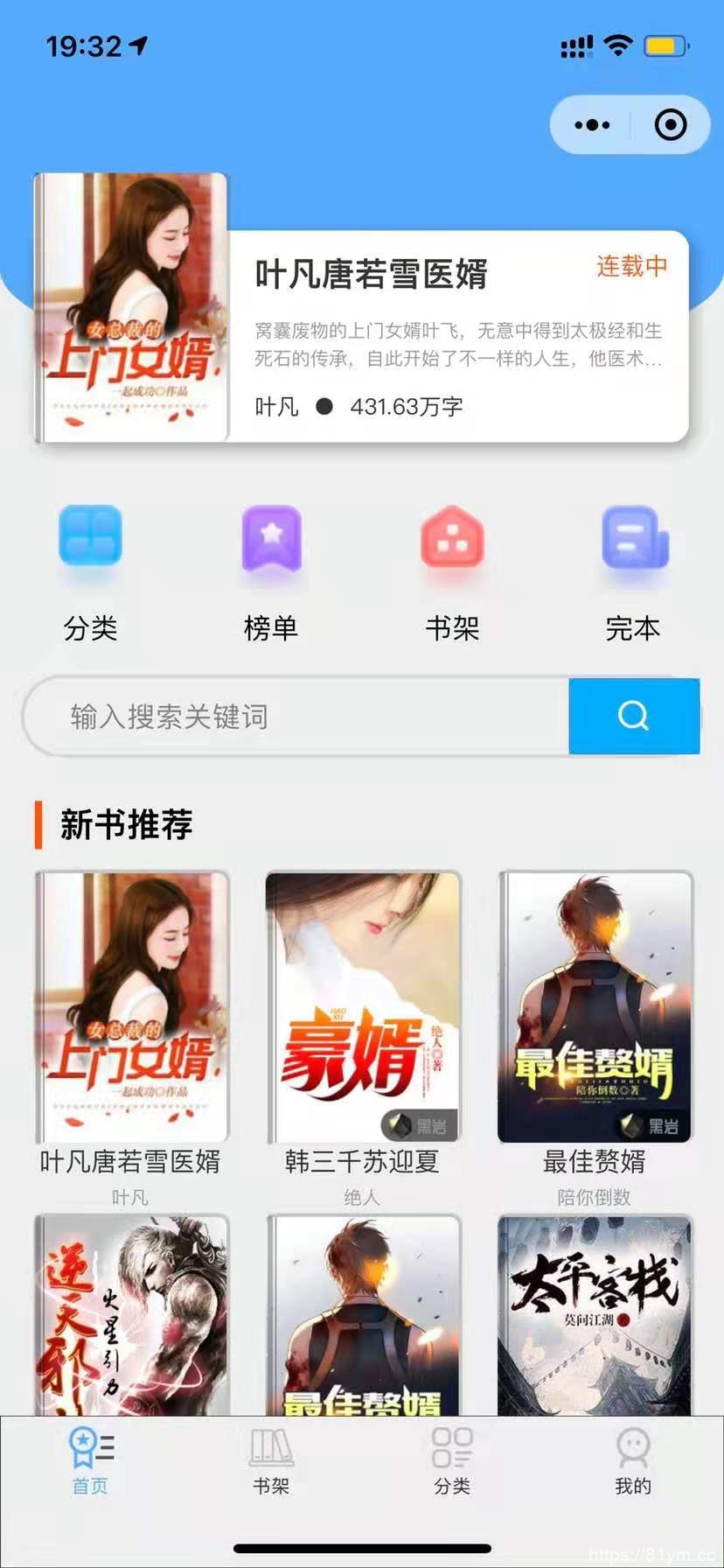Tap the magnifier icon to search
Screen dimensions: 724x1568
633,716
